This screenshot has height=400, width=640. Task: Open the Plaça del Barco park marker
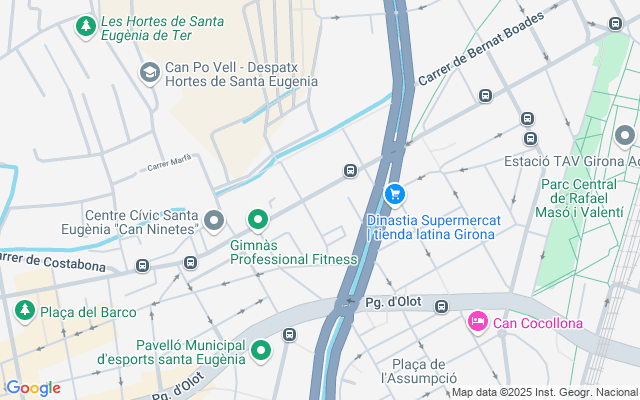25,311
